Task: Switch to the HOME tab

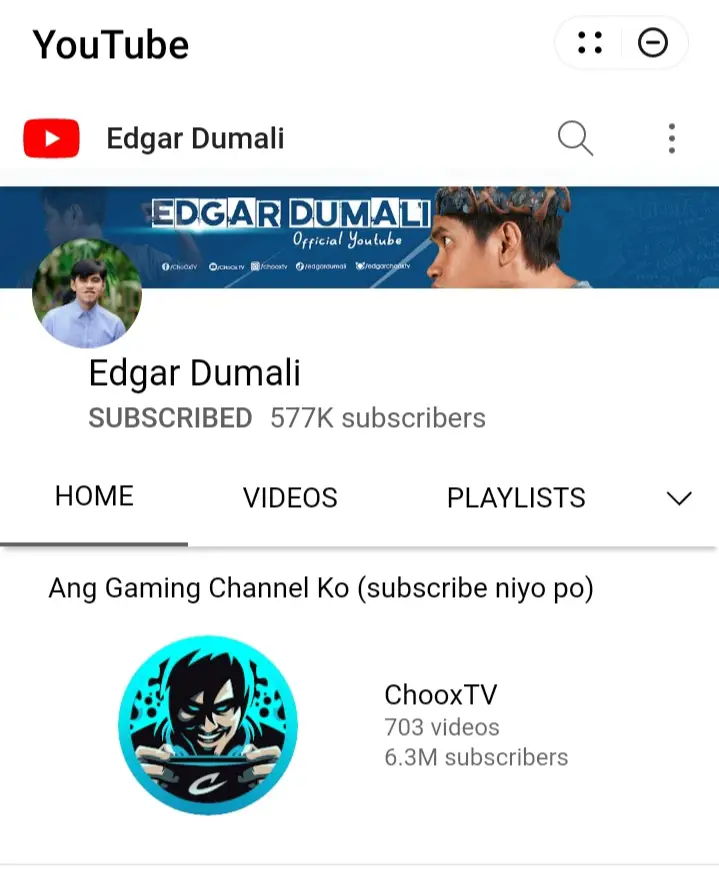Action: click(94, 497)
